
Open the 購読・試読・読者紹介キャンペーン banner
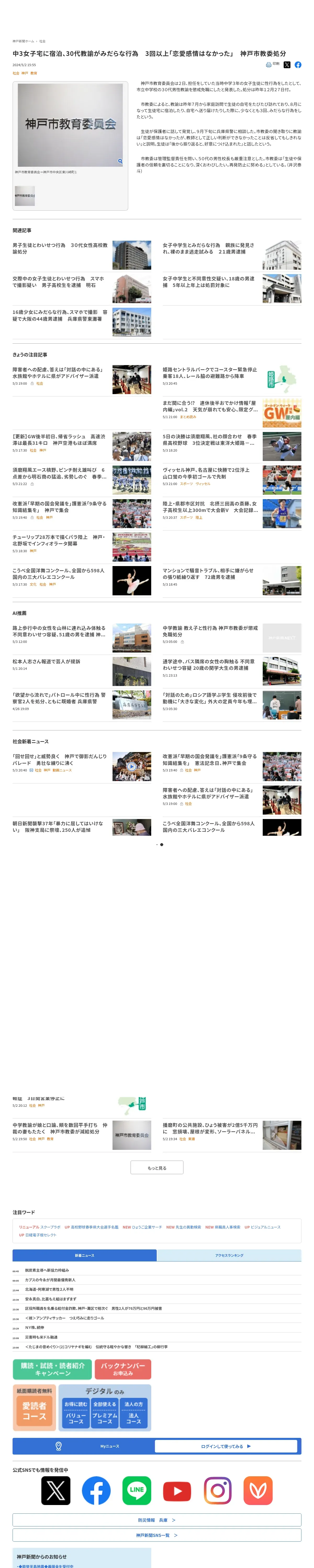tap(52, 1369)
